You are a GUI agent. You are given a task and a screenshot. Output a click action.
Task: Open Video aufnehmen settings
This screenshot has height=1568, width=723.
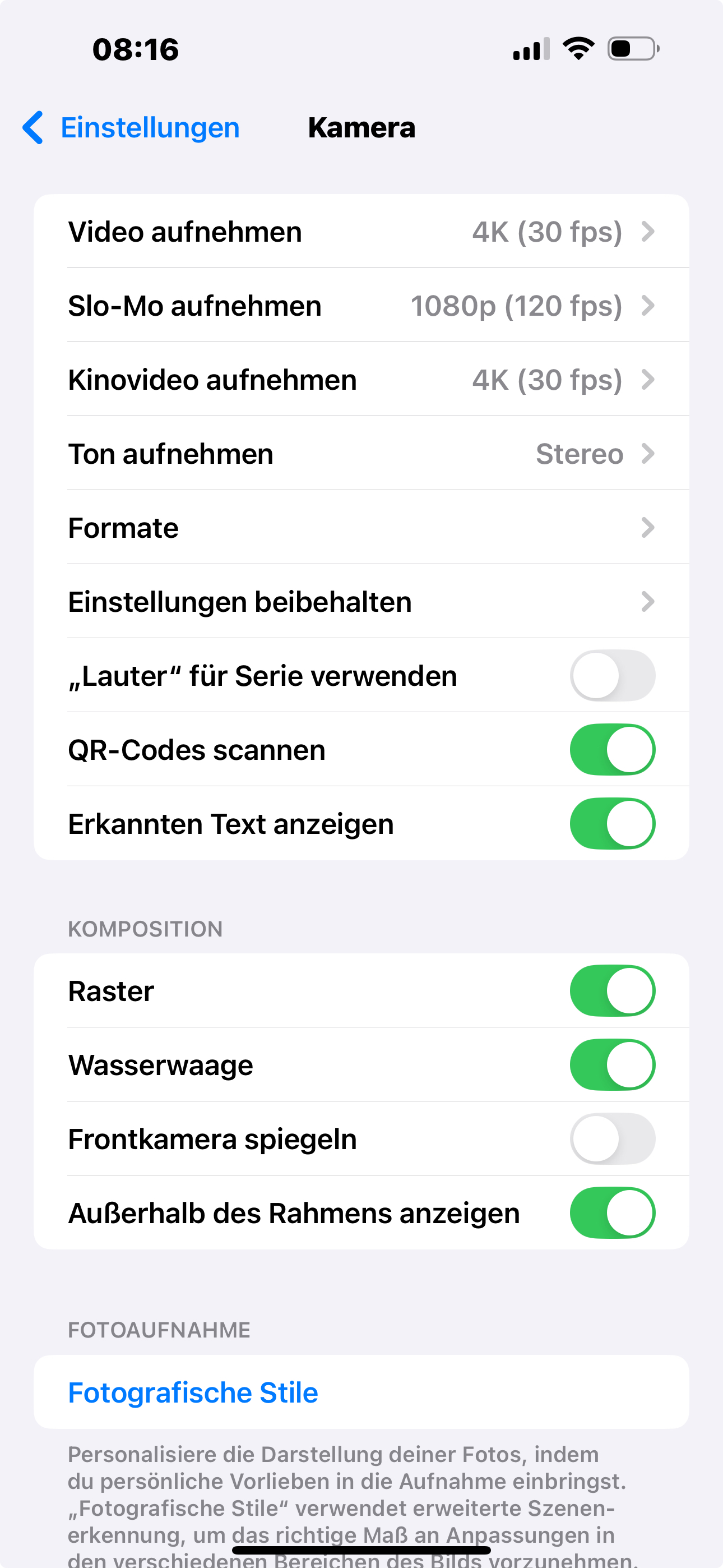click(361, 232)
